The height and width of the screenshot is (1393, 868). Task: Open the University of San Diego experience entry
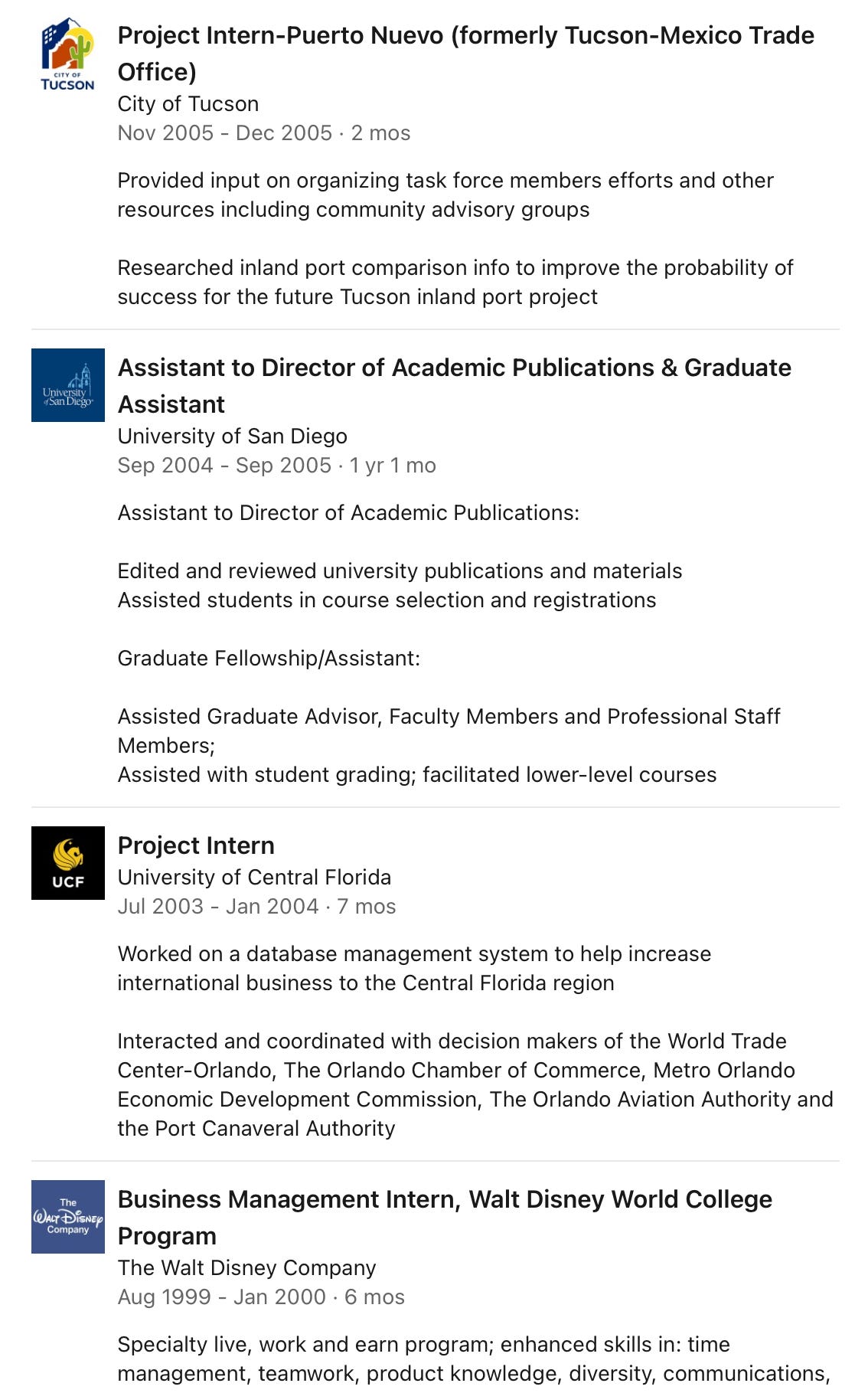(454, 385)
